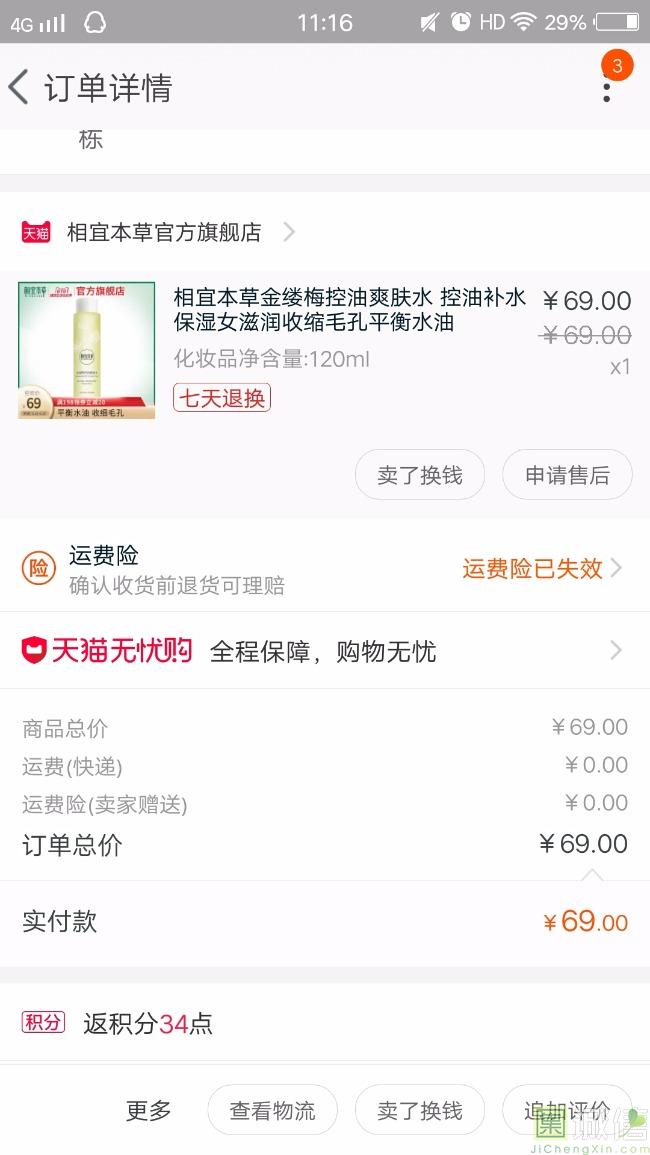Tap 卖了换钱 beside the 申请售后 button
The width and height of the screenshot is (650, 1155).
pos(419,476)
